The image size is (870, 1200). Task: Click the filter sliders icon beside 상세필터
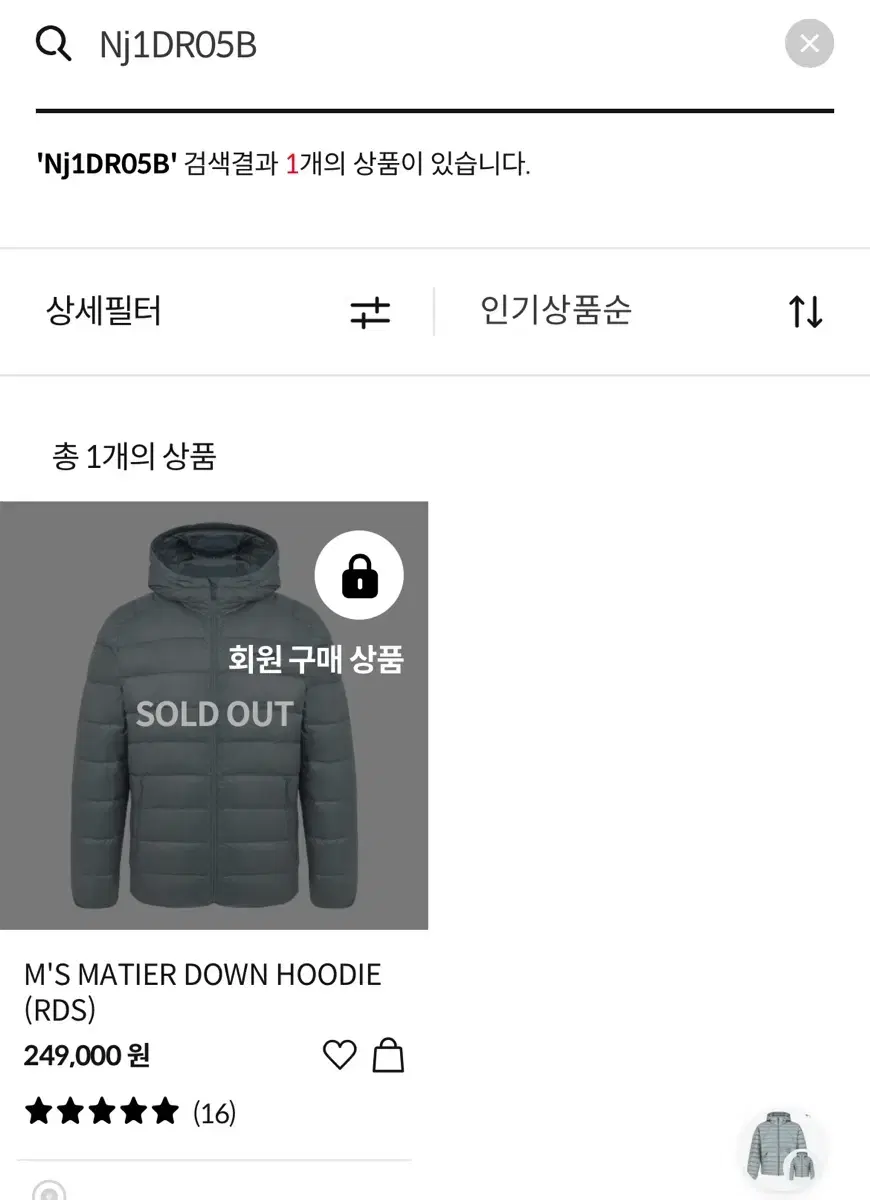point(371,311)
